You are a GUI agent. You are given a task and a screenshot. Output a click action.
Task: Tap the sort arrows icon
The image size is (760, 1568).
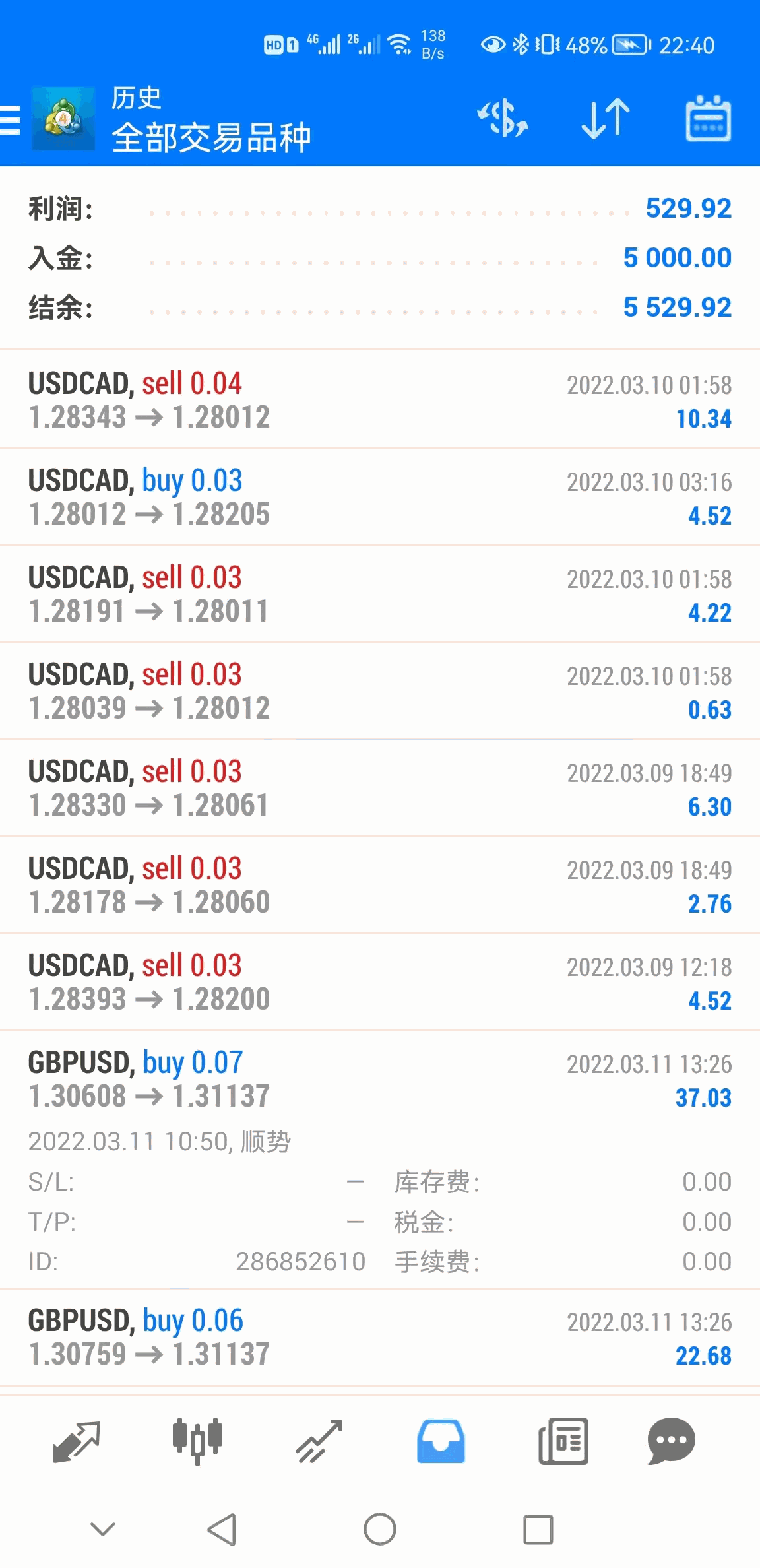click(x=606, y=119)
